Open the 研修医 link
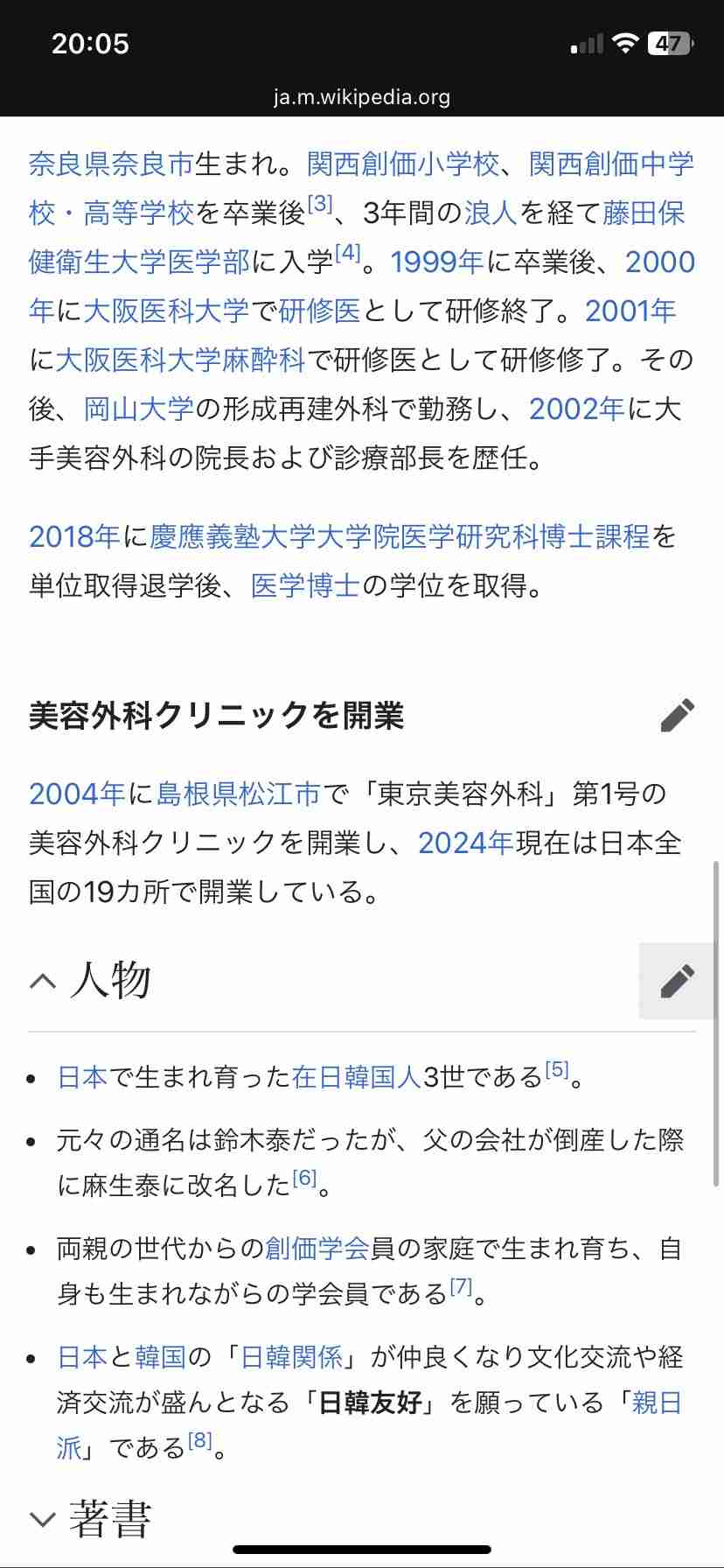 pyautogui.click(x=320, y=311)
